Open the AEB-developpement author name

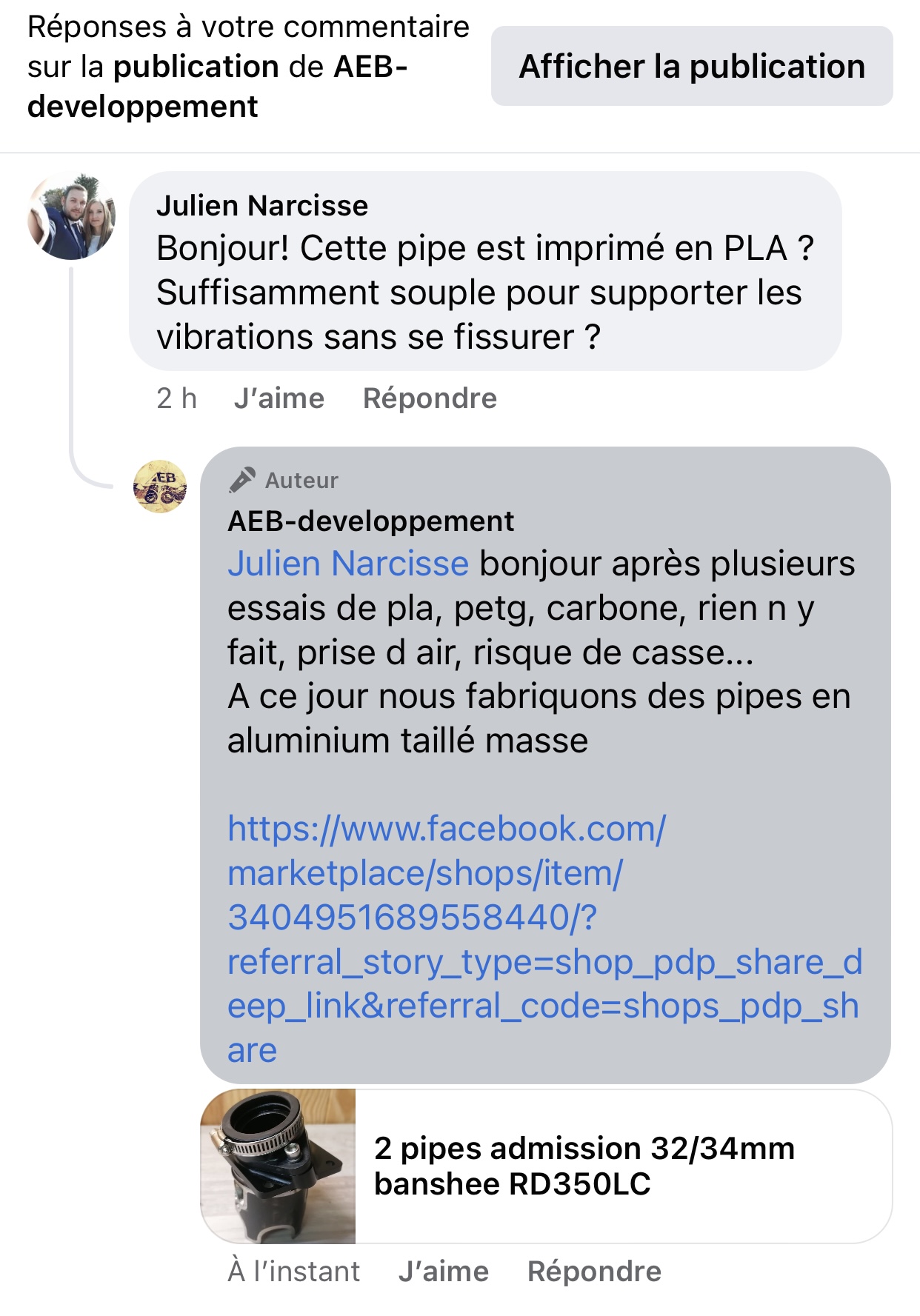tap(370, 521)
